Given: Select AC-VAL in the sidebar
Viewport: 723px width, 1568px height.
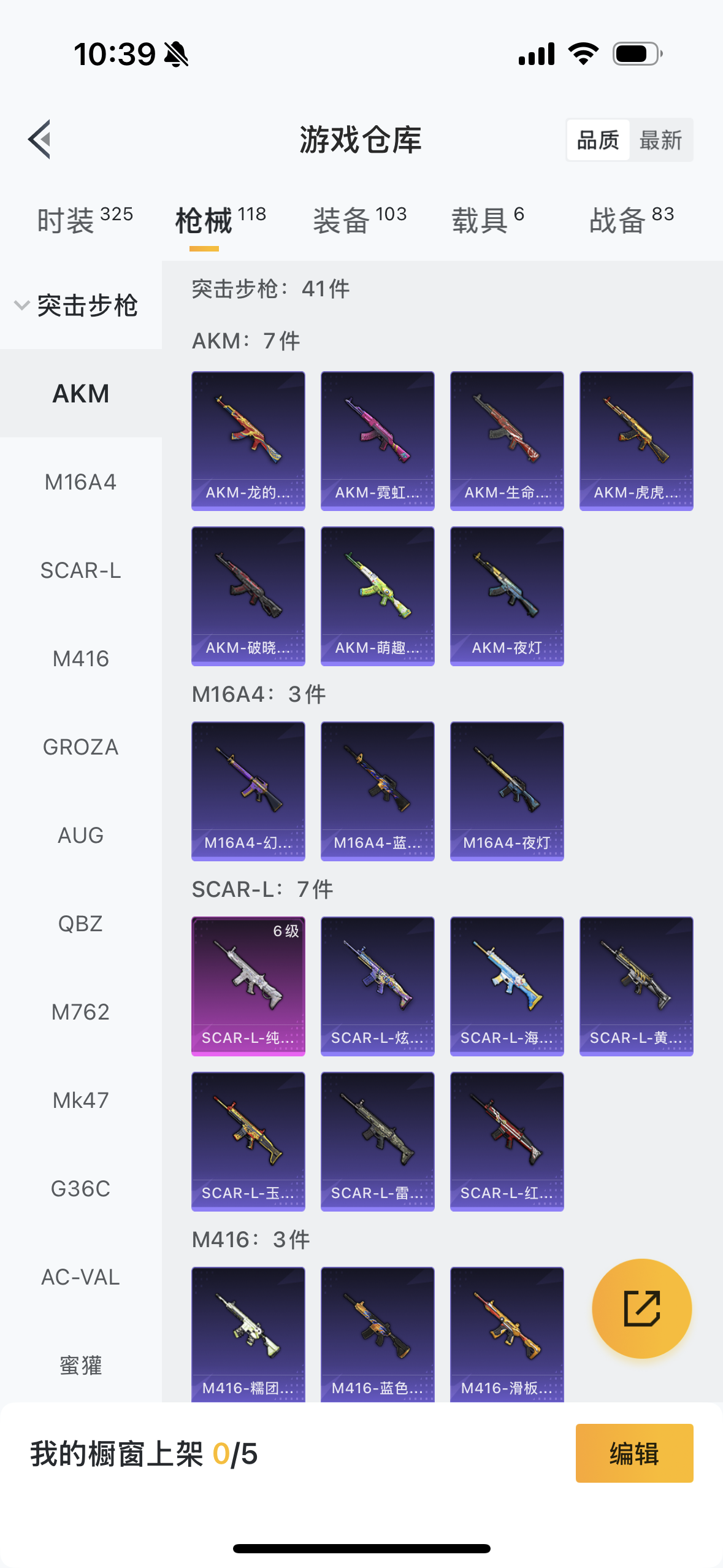Looking at the screenshot, I should 81,1277.
